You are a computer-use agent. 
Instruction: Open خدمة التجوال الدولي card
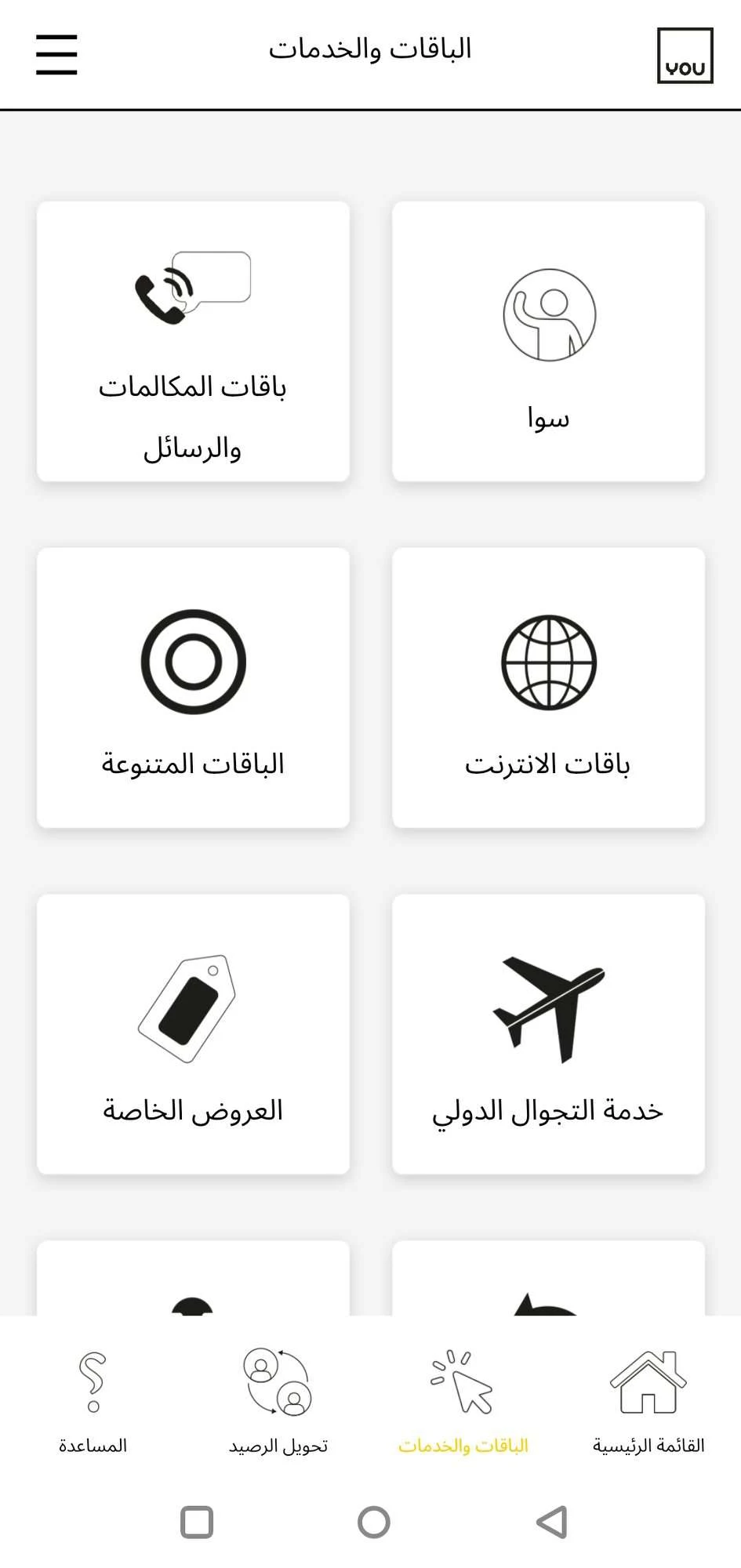pyautogui.click(x=548, y=1034)
